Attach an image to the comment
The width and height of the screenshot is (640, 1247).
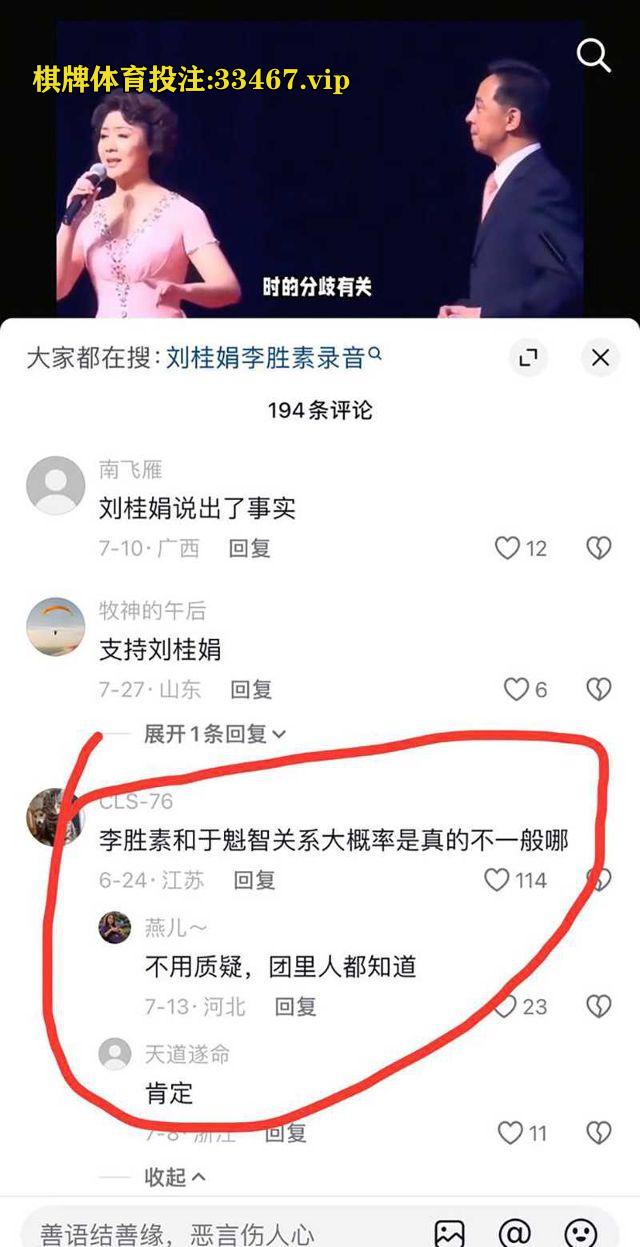(449, 1233)
